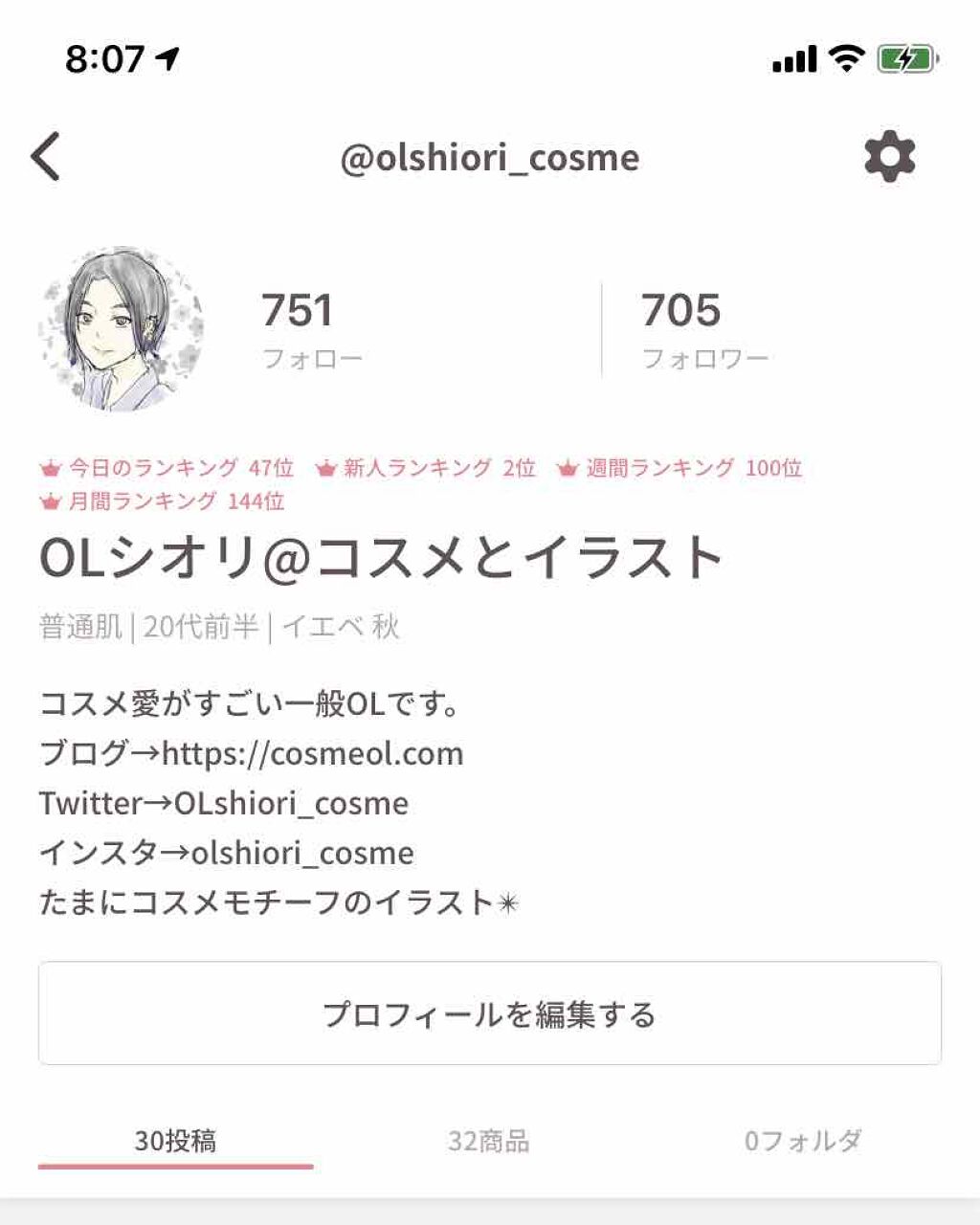Screen dimensions: 980x1225
Task: Click the back arrow to return
Action: click(47, 157)
